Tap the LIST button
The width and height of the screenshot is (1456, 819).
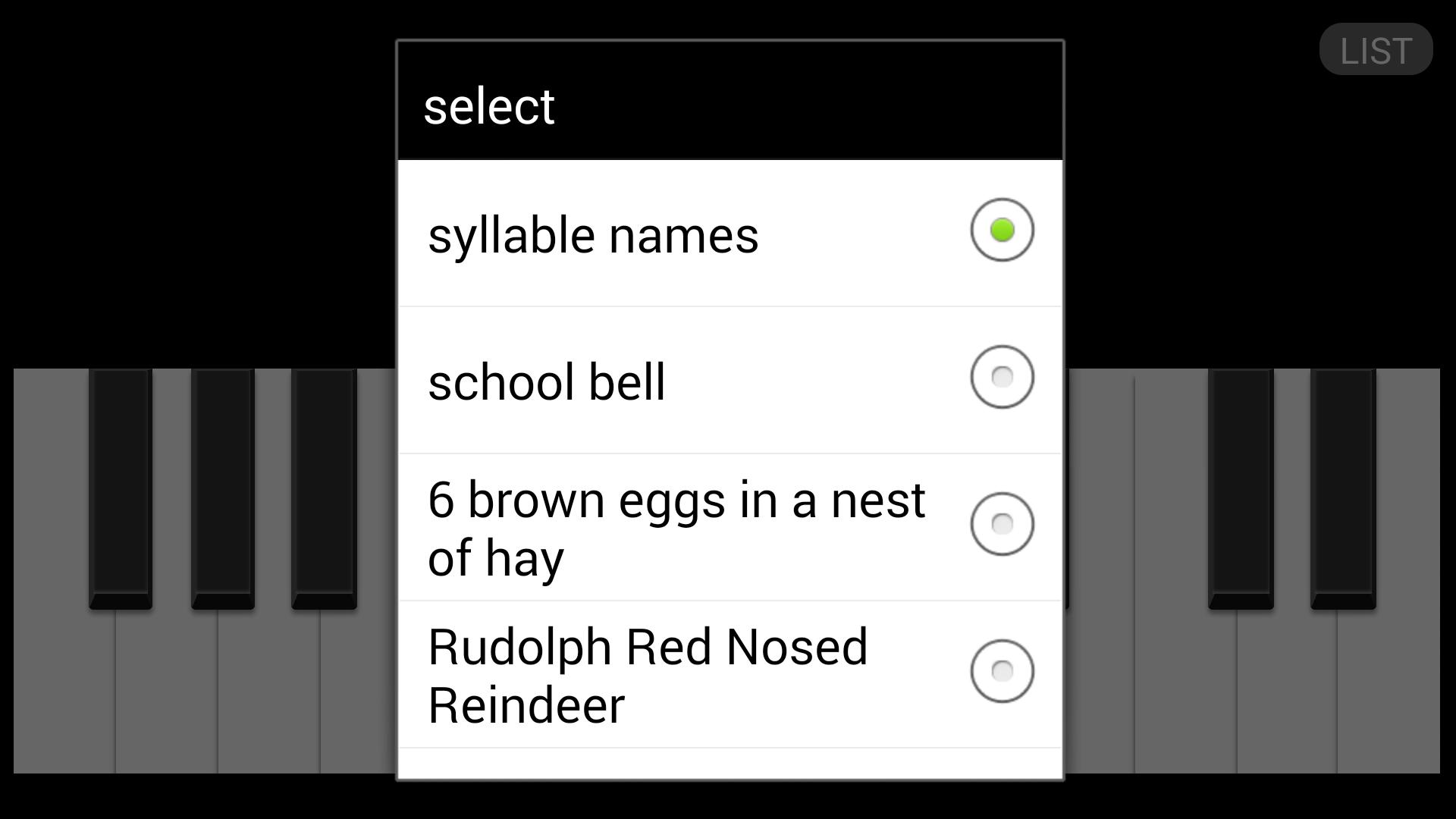1376,50
